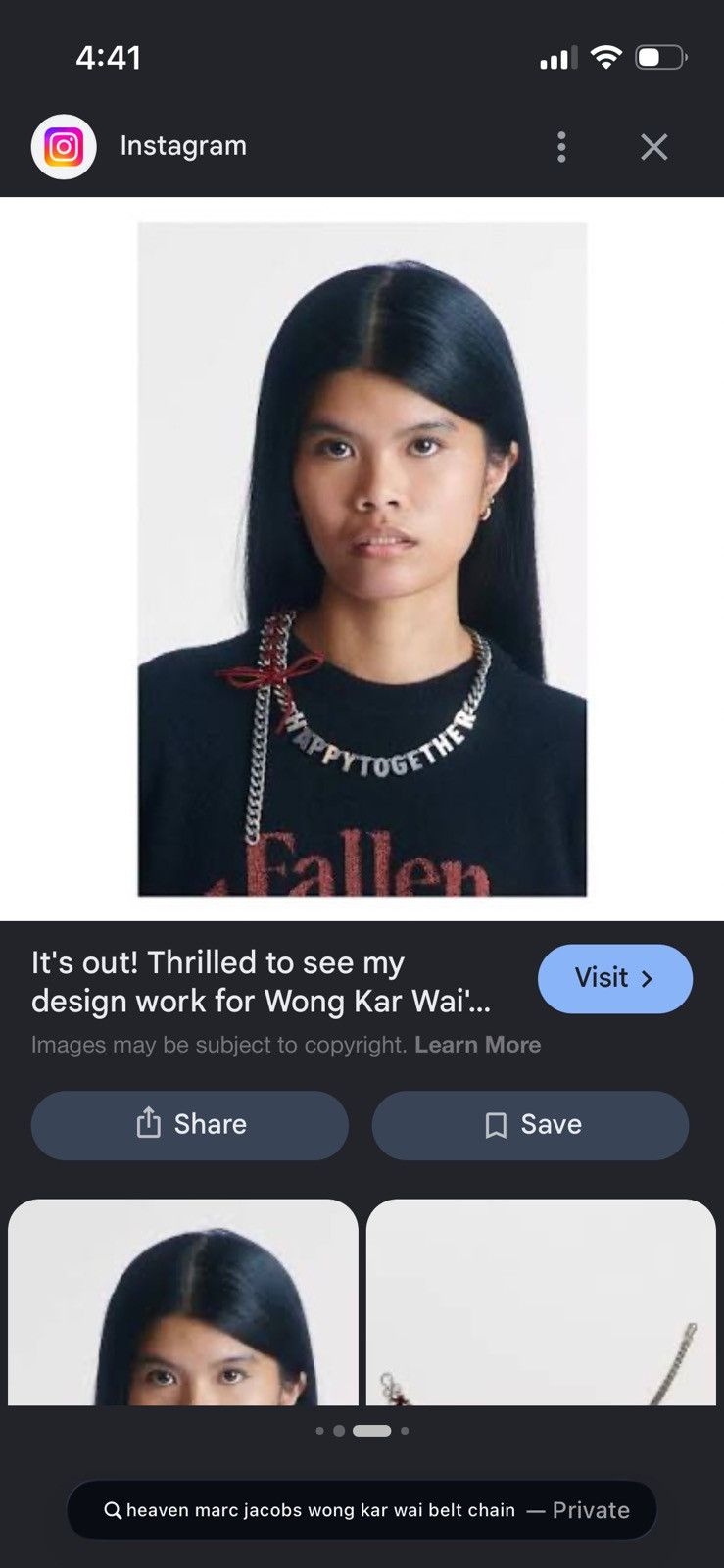Open the Instagram source title
Viewport: 724px width, 1568px height.
coord(183,146)
